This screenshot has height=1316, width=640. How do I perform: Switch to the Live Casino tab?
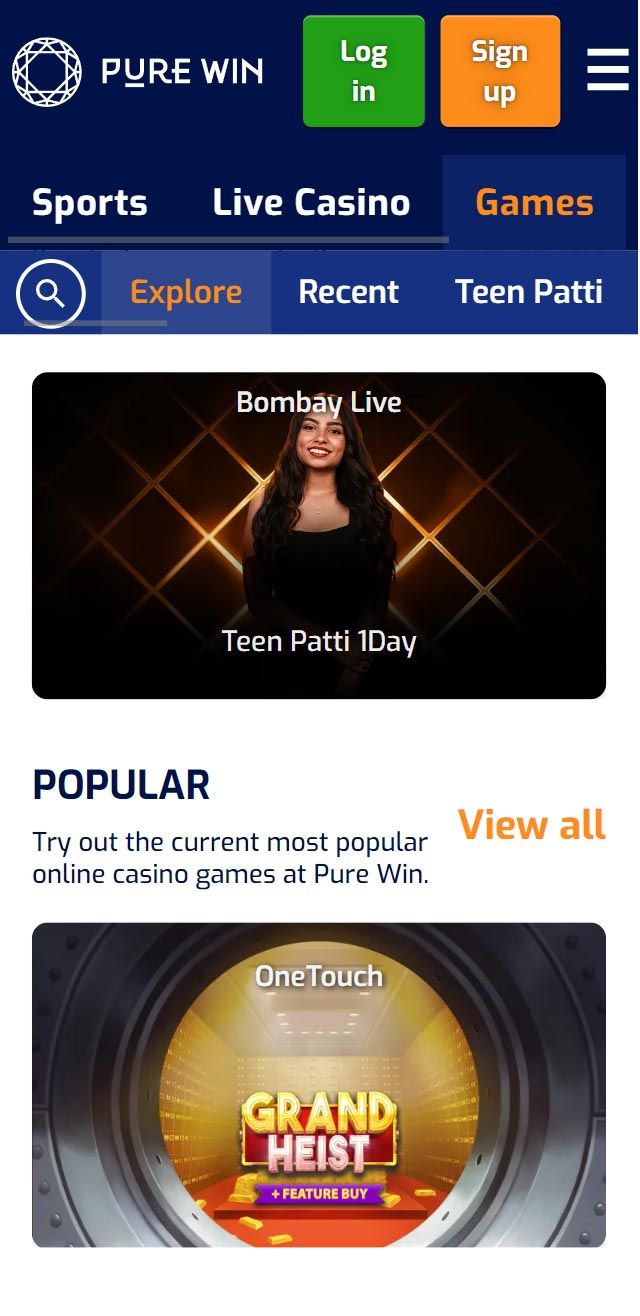(311, 203)
